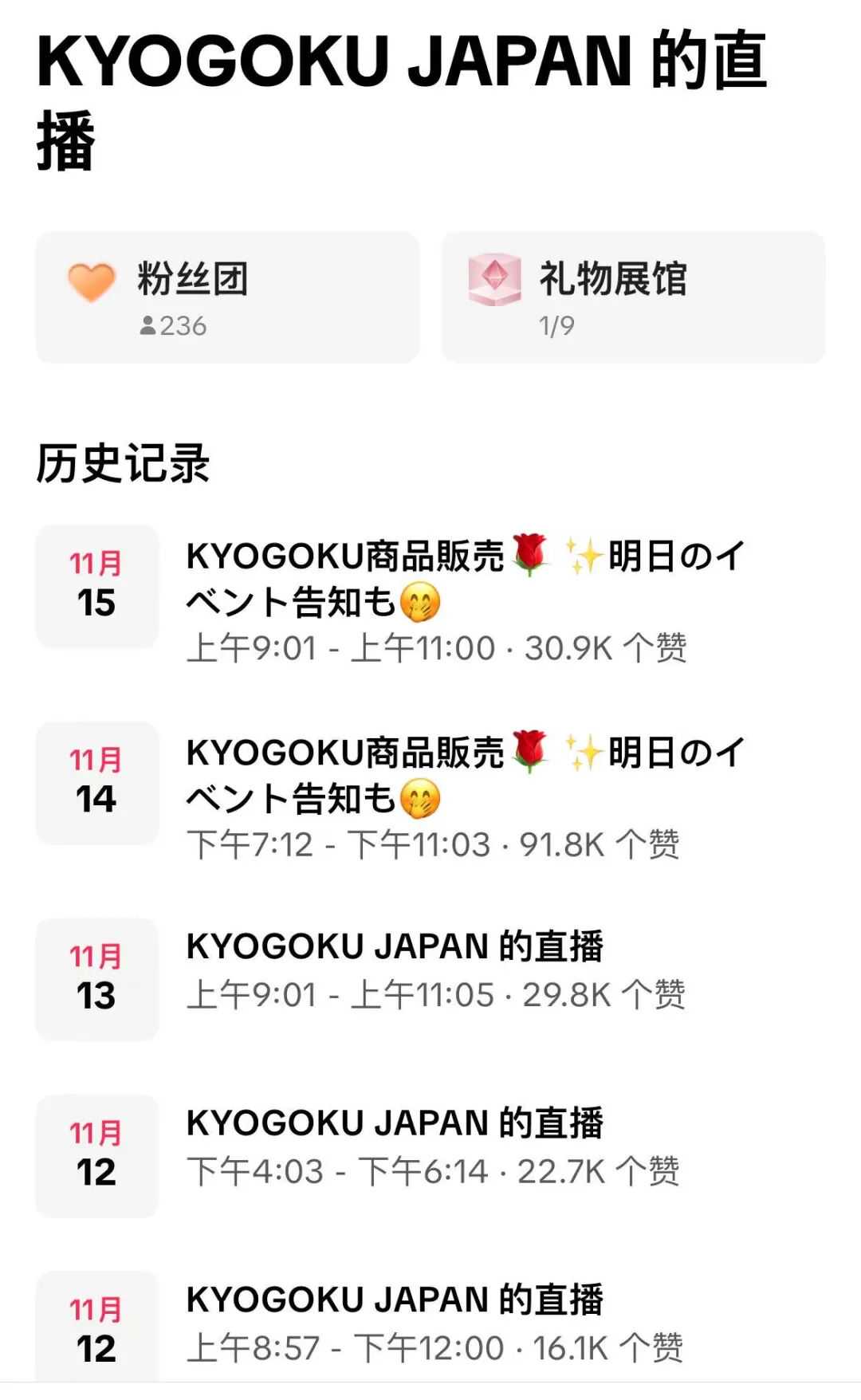Open the November 13 直播 replay entry

pyautogui.click(x=395, y=949)
